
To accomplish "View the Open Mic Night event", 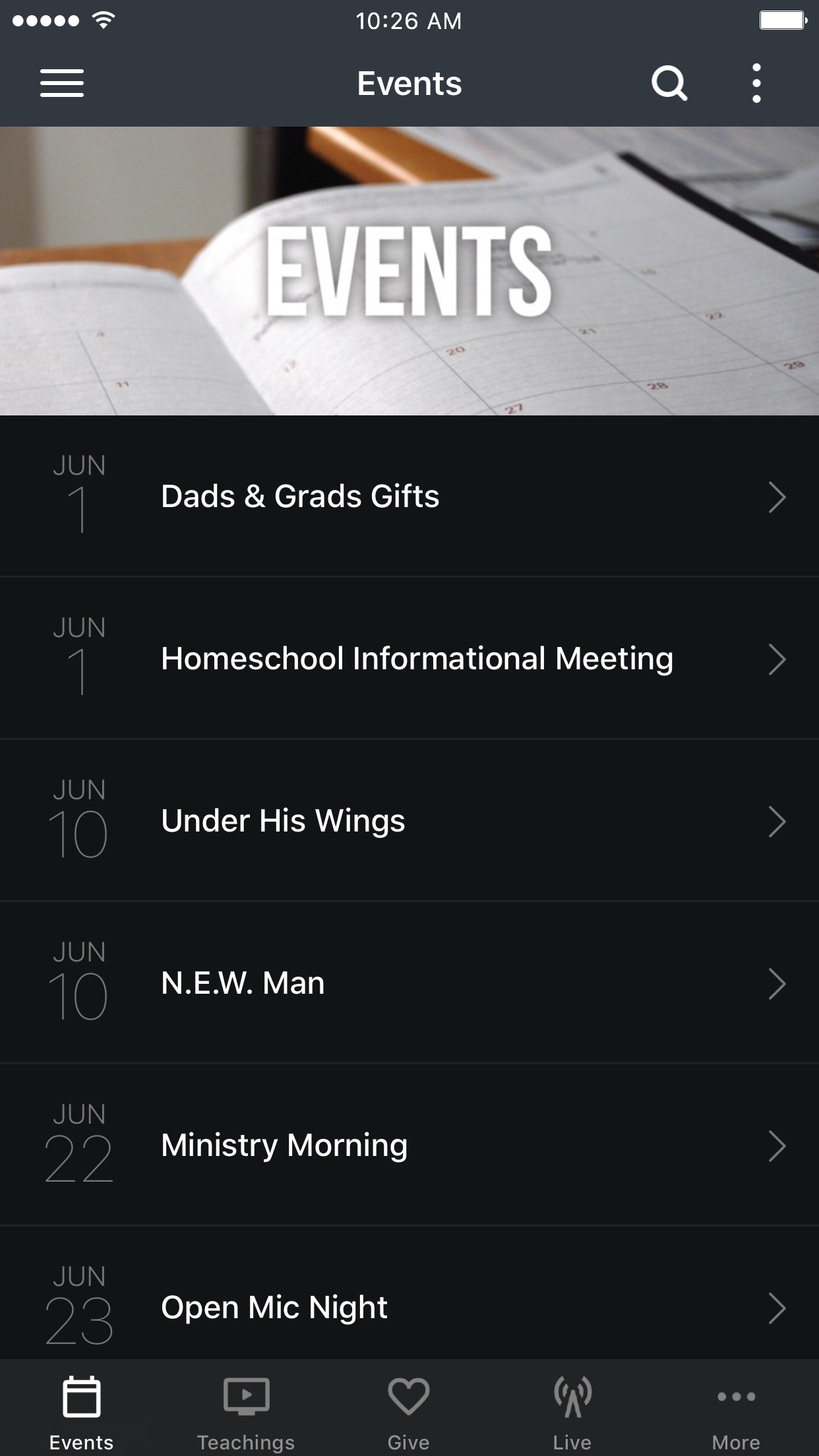I will [x=409, y=1293].
